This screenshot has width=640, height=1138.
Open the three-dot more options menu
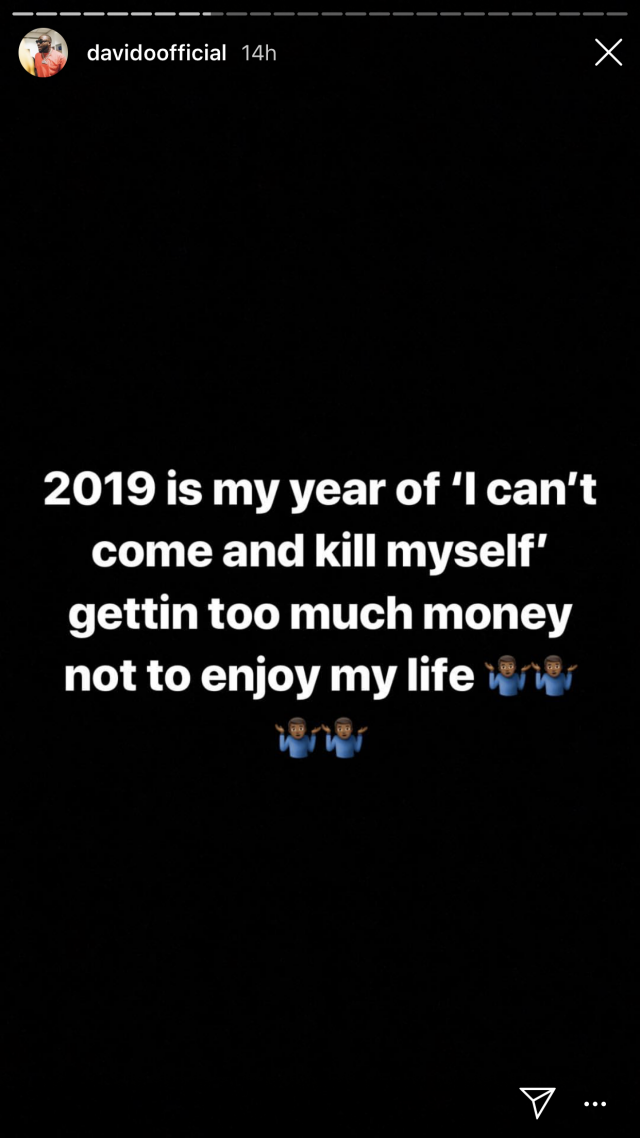tap(595, 1104)
